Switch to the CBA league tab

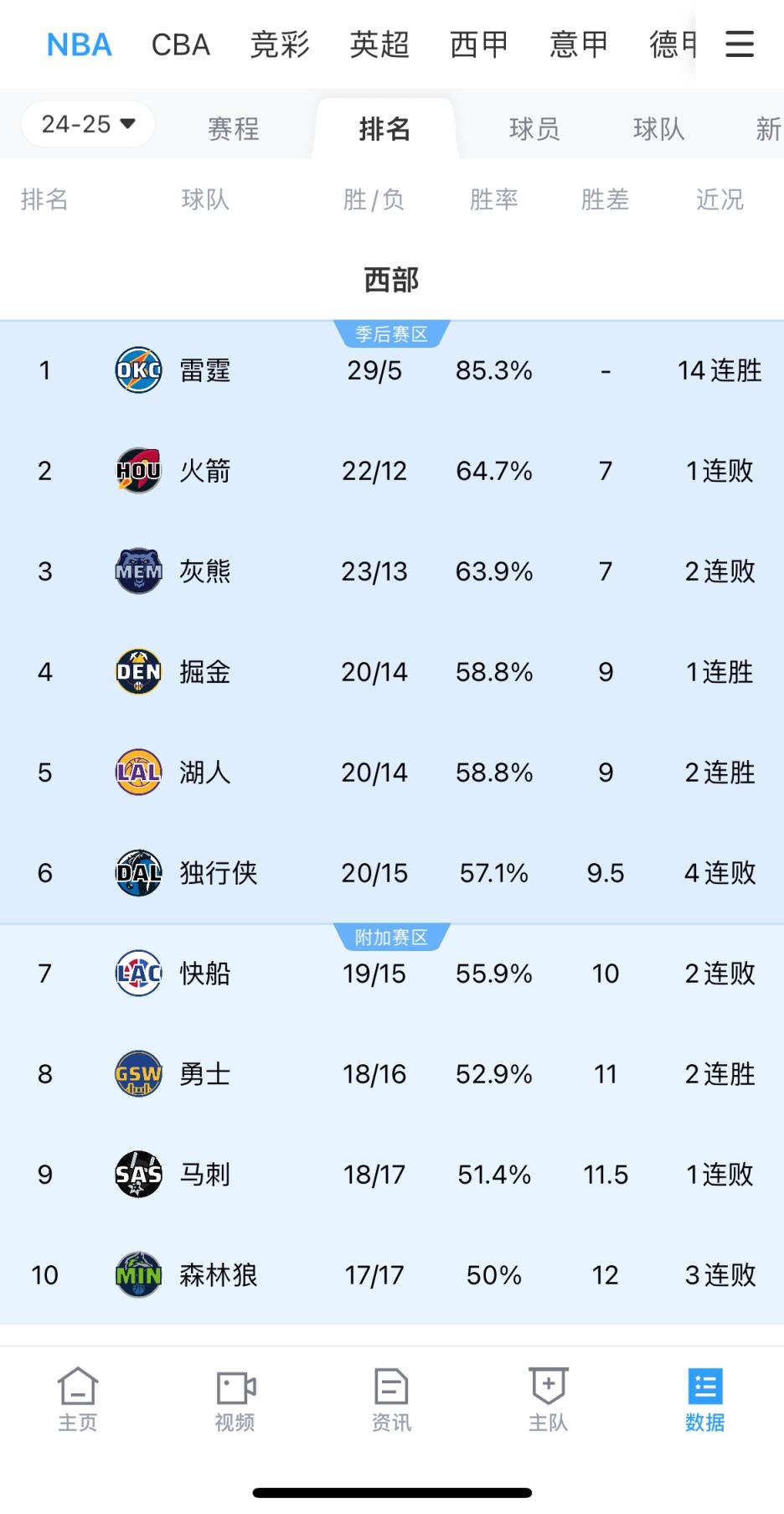[x=180, y=44]
